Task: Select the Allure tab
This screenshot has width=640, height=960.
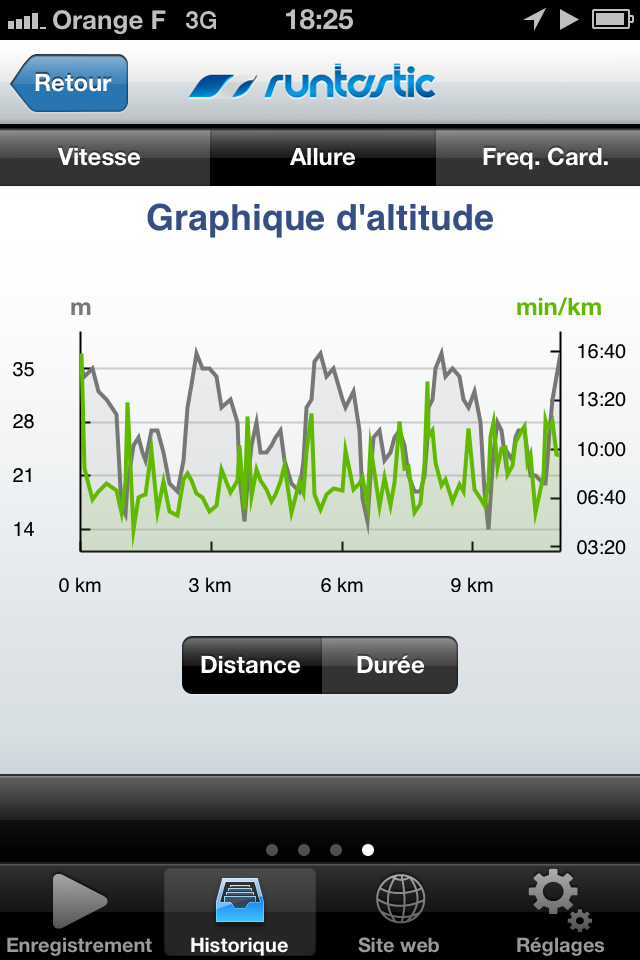Action: (x=322, y=157)
